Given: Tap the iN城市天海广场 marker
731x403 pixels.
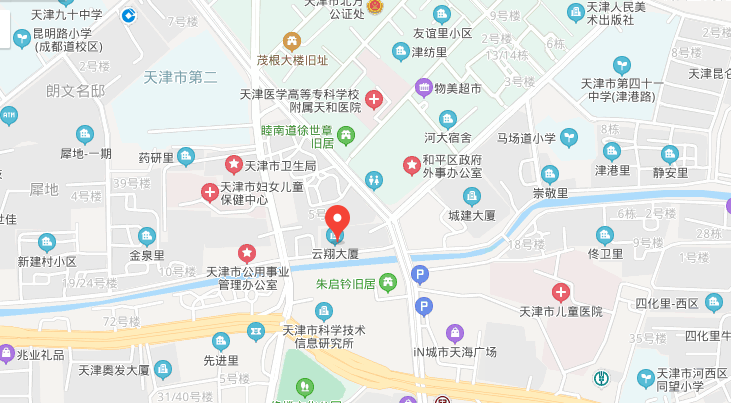Looking at the screenshot, I should [455, 333].
